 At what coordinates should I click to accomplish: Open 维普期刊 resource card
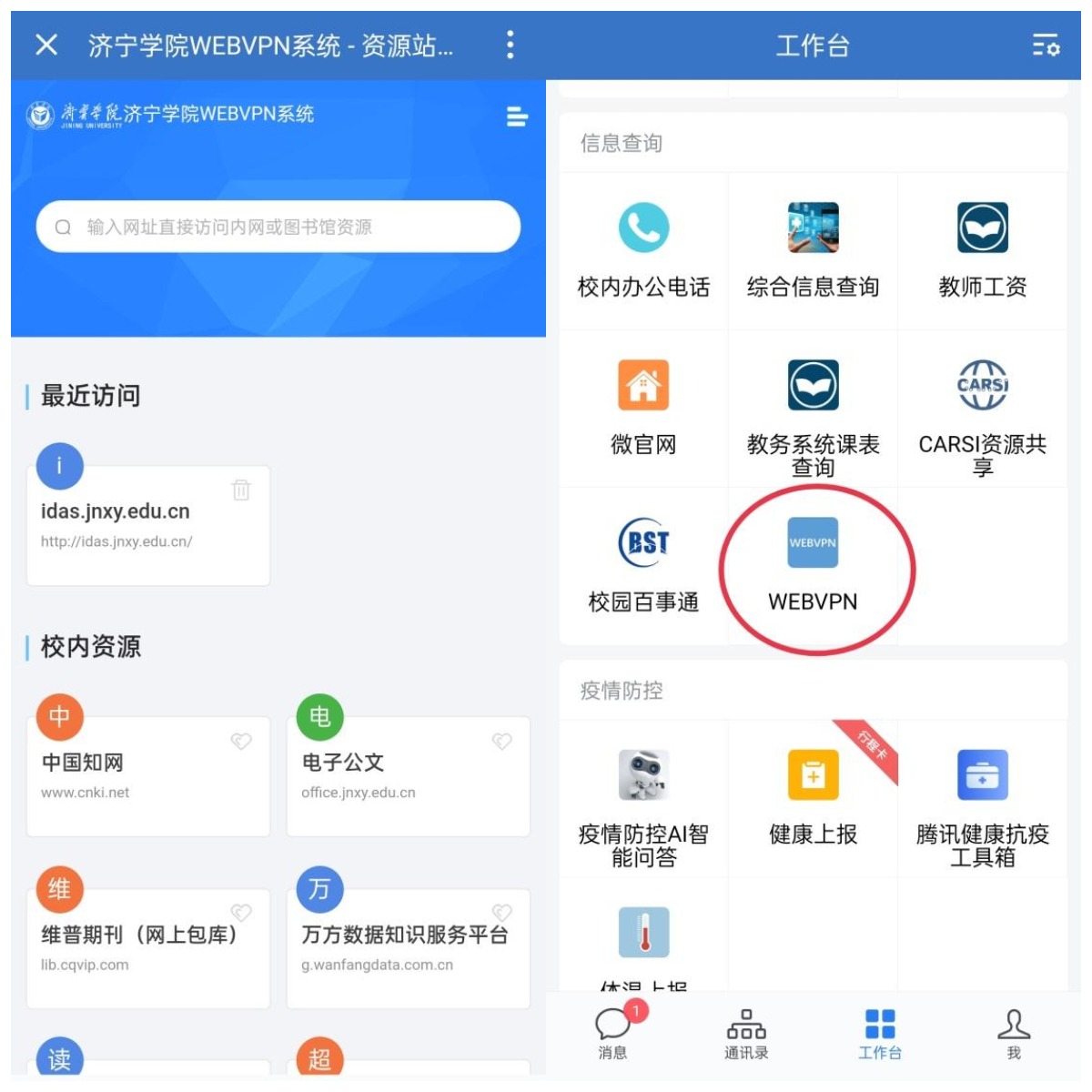(136, 948)
